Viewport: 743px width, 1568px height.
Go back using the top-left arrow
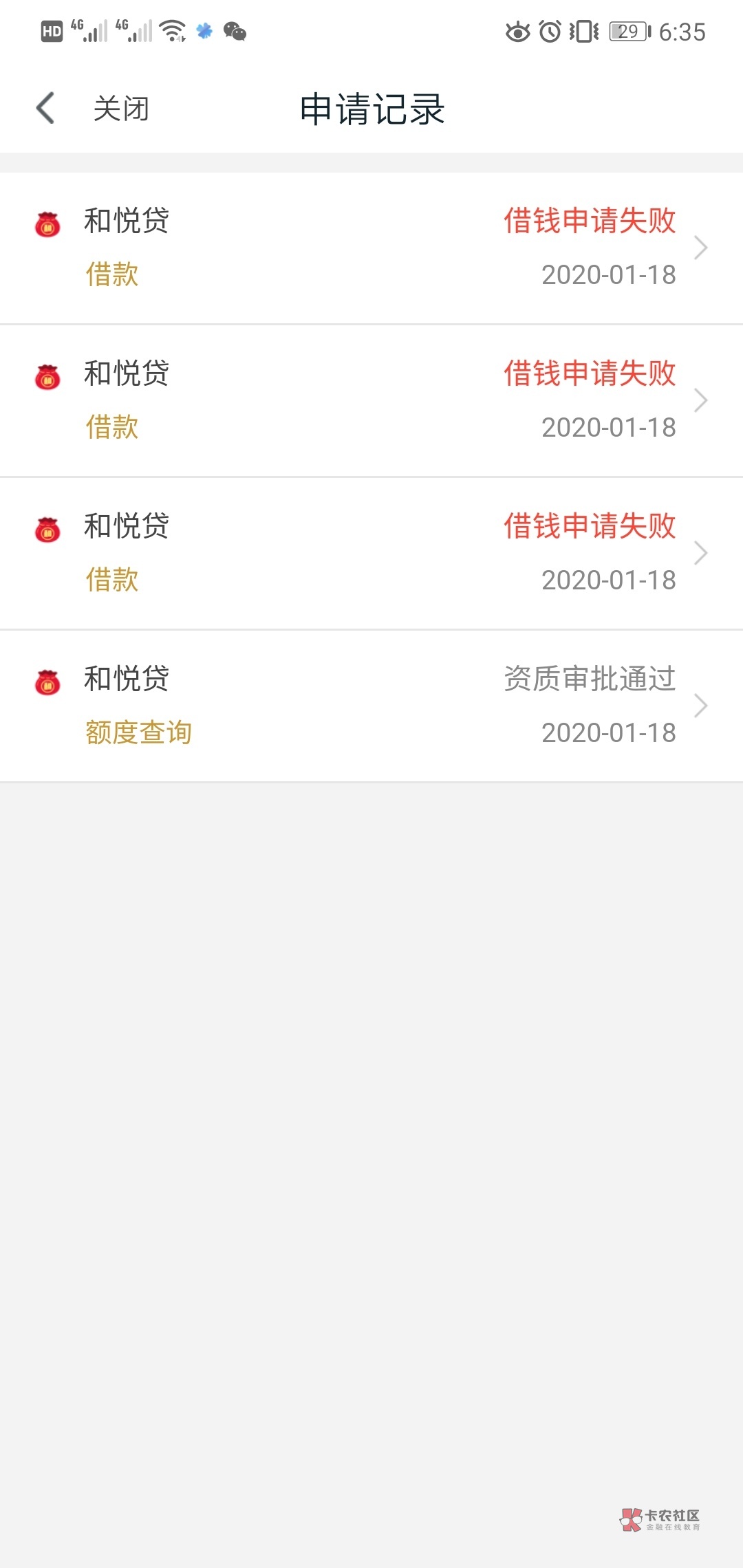(45, 109)
